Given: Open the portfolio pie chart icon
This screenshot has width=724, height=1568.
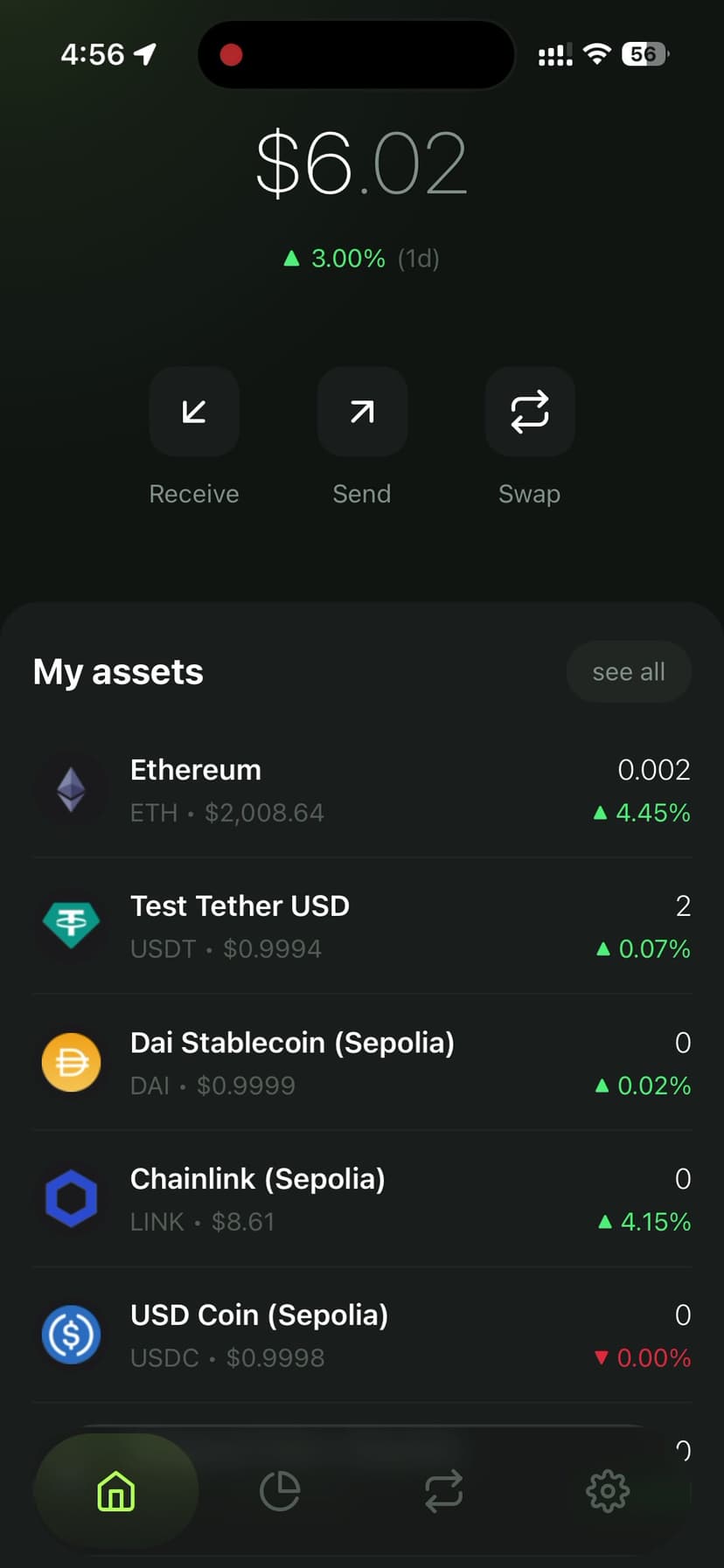Looking at the screenshot, I should tap(280, 1491).
